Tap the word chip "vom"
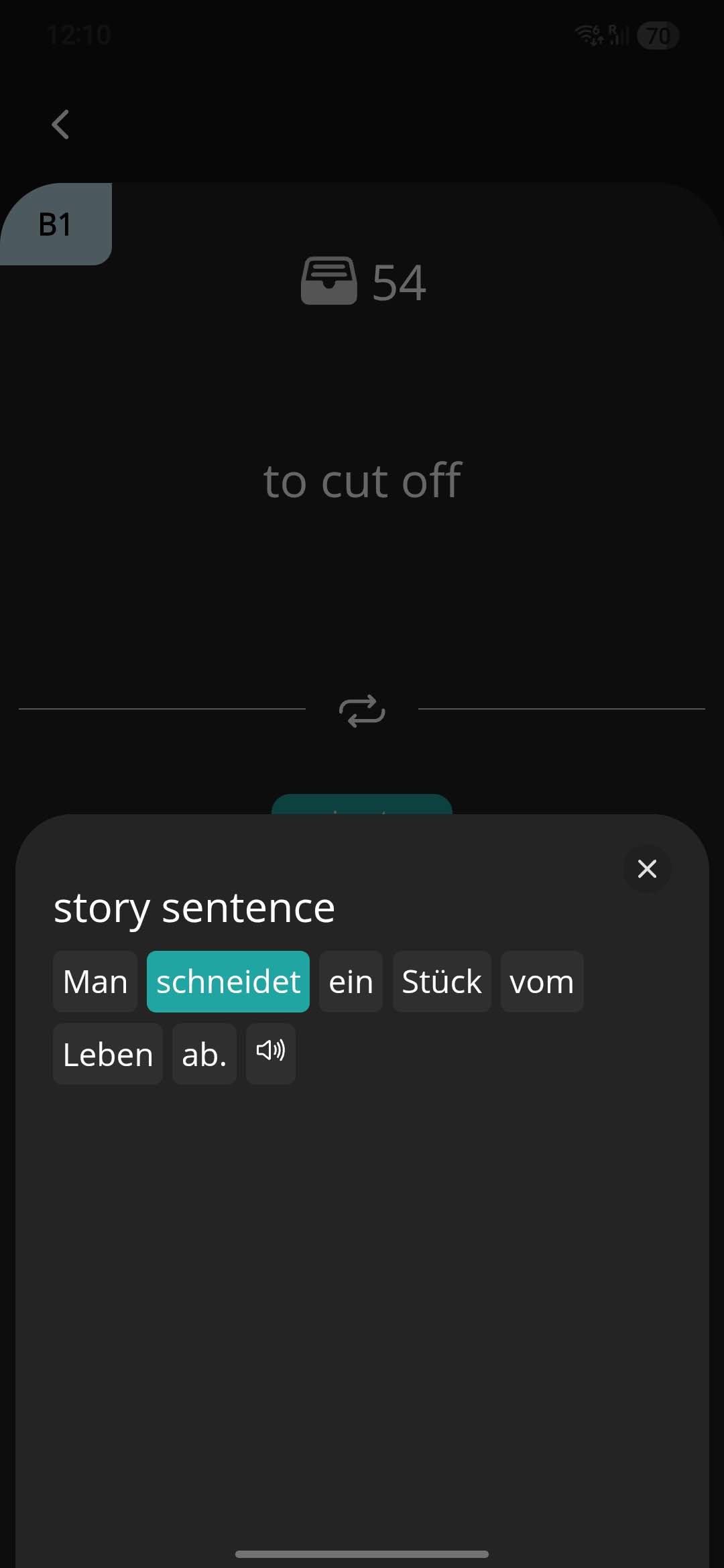This screenshot has width=724, height=1568. [542, 982]
